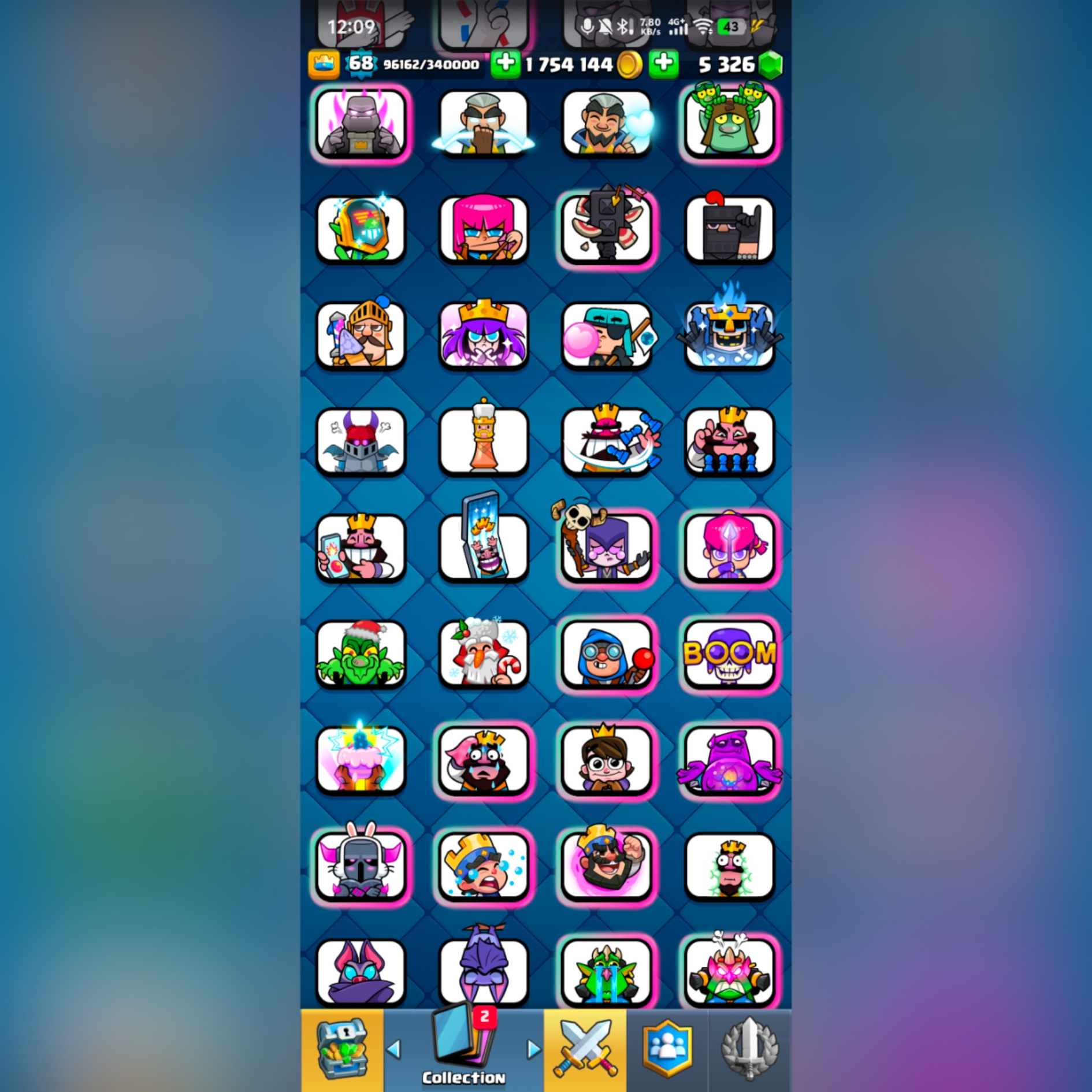Open the Shop chest tab
Screen dimensions: 1092x1092
coord(342,1050)
